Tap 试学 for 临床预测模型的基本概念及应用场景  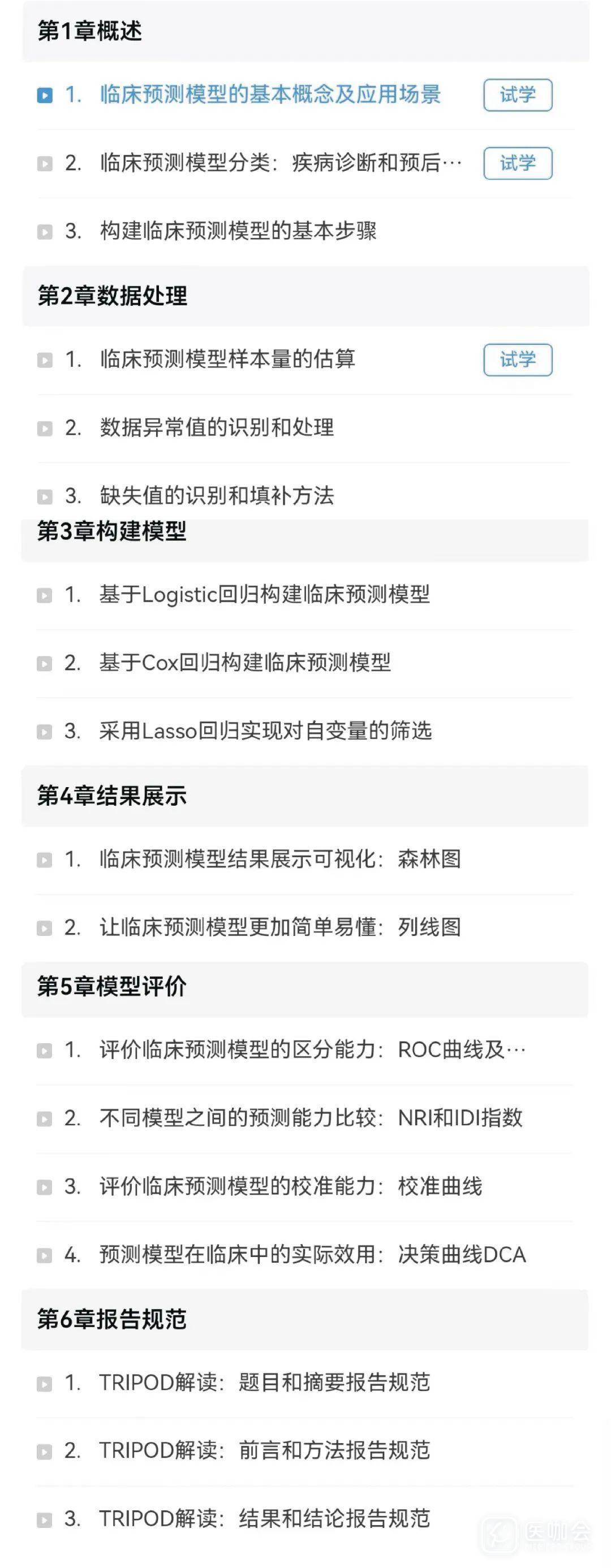click(517, 95)
